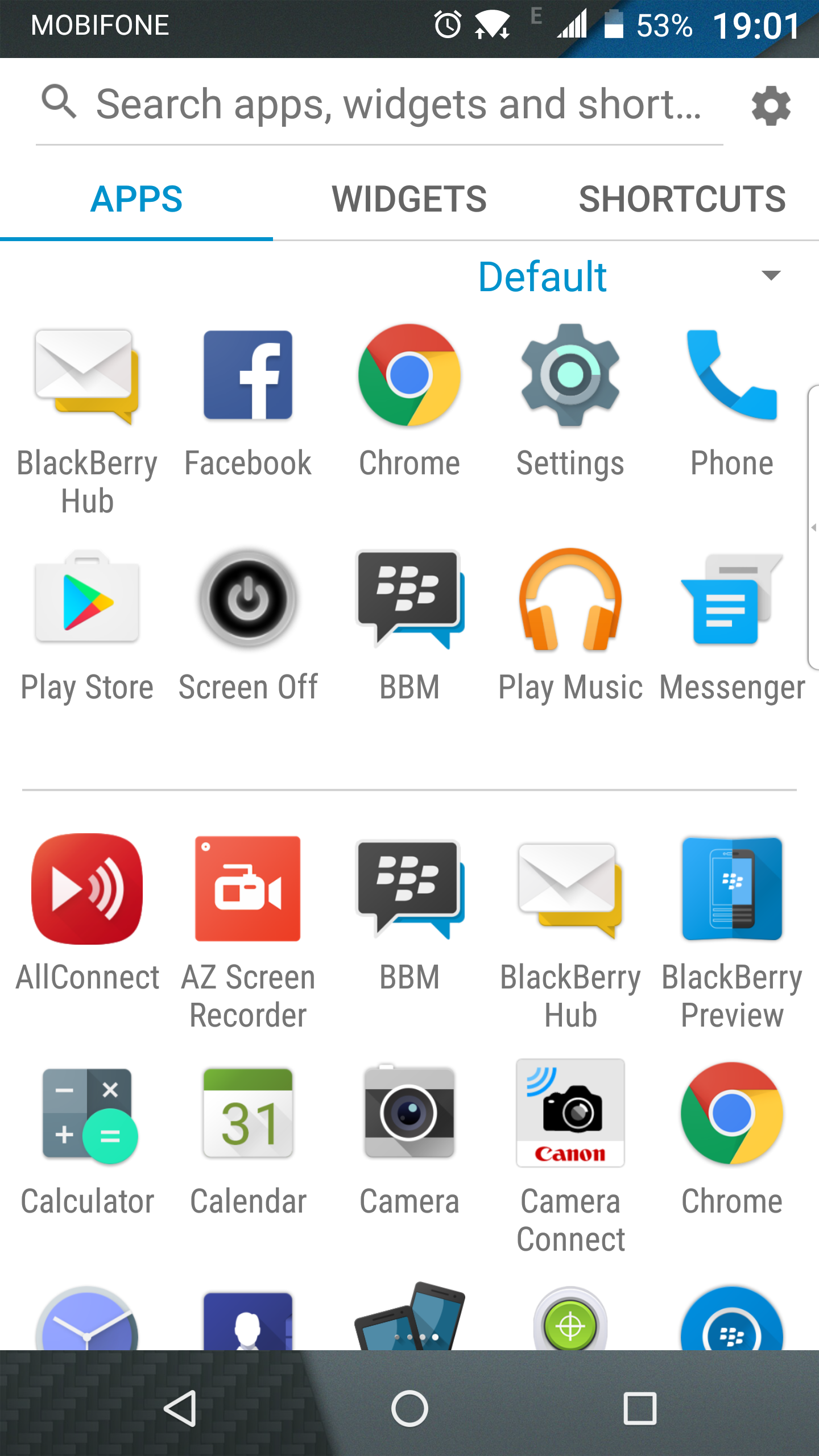Tap the search apps and widgets field
This screenshot has width=819, height=1456.
pos(379,105)
